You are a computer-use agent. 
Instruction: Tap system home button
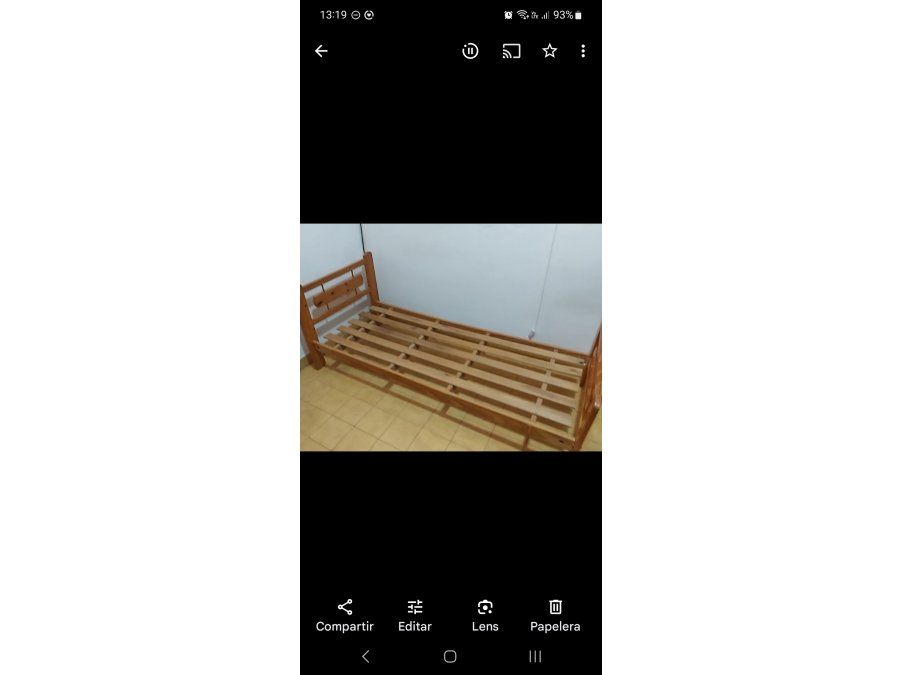[450, 656]
